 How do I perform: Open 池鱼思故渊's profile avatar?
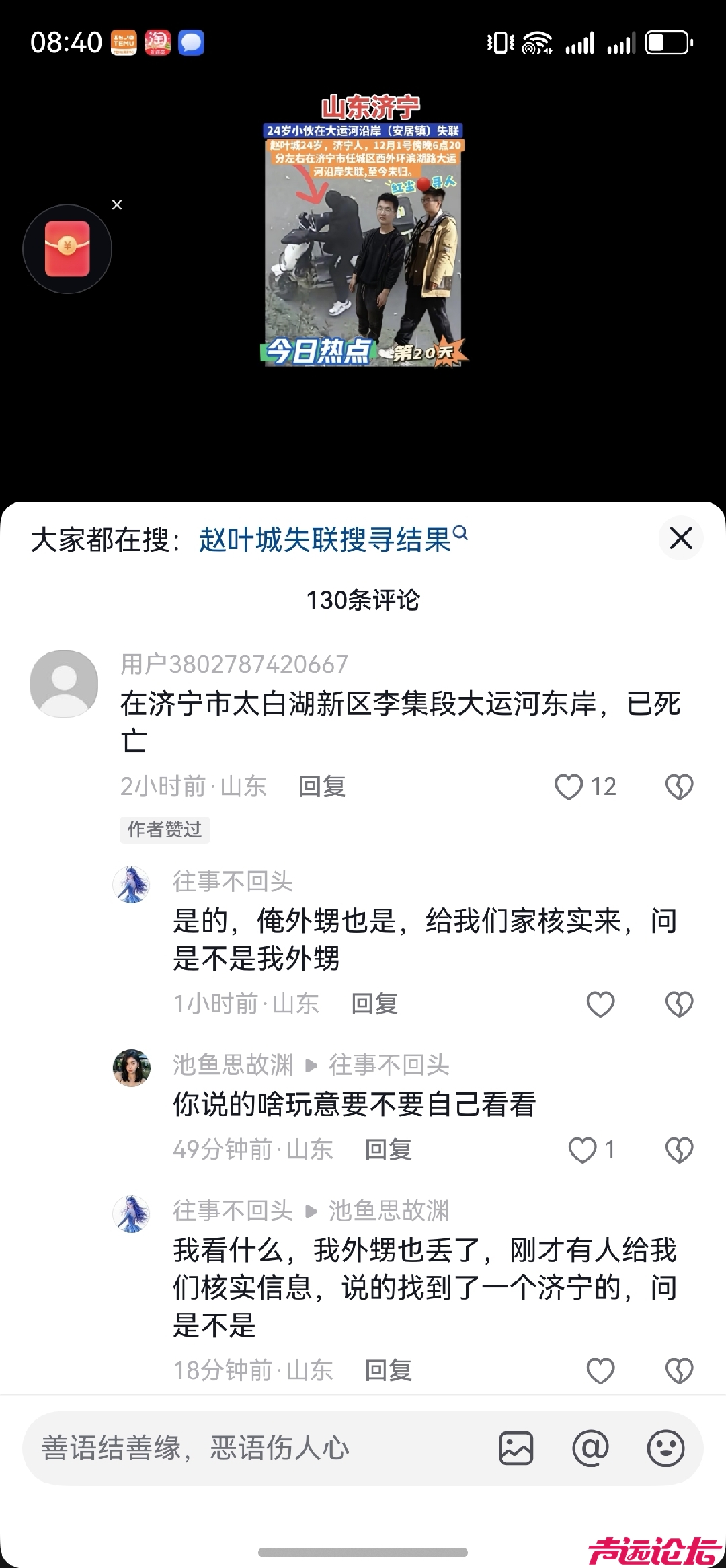tap(131, 1068)
